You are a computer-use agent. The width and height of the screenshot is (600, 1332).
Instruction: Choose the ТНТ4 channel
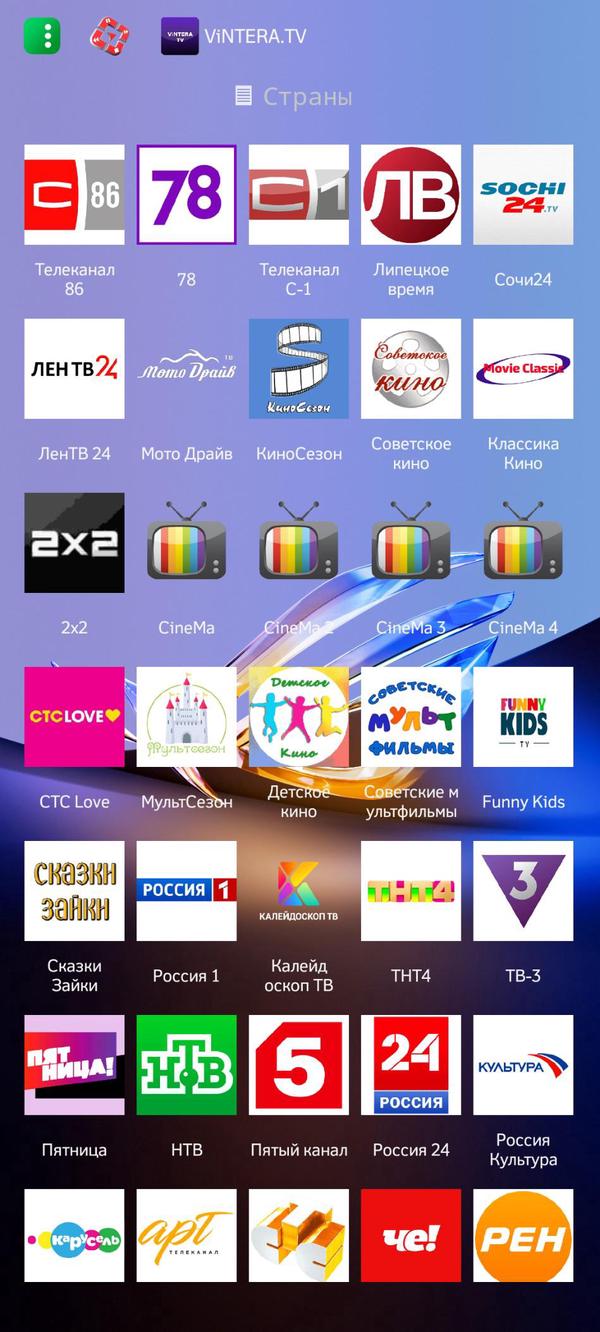point(411,891)
